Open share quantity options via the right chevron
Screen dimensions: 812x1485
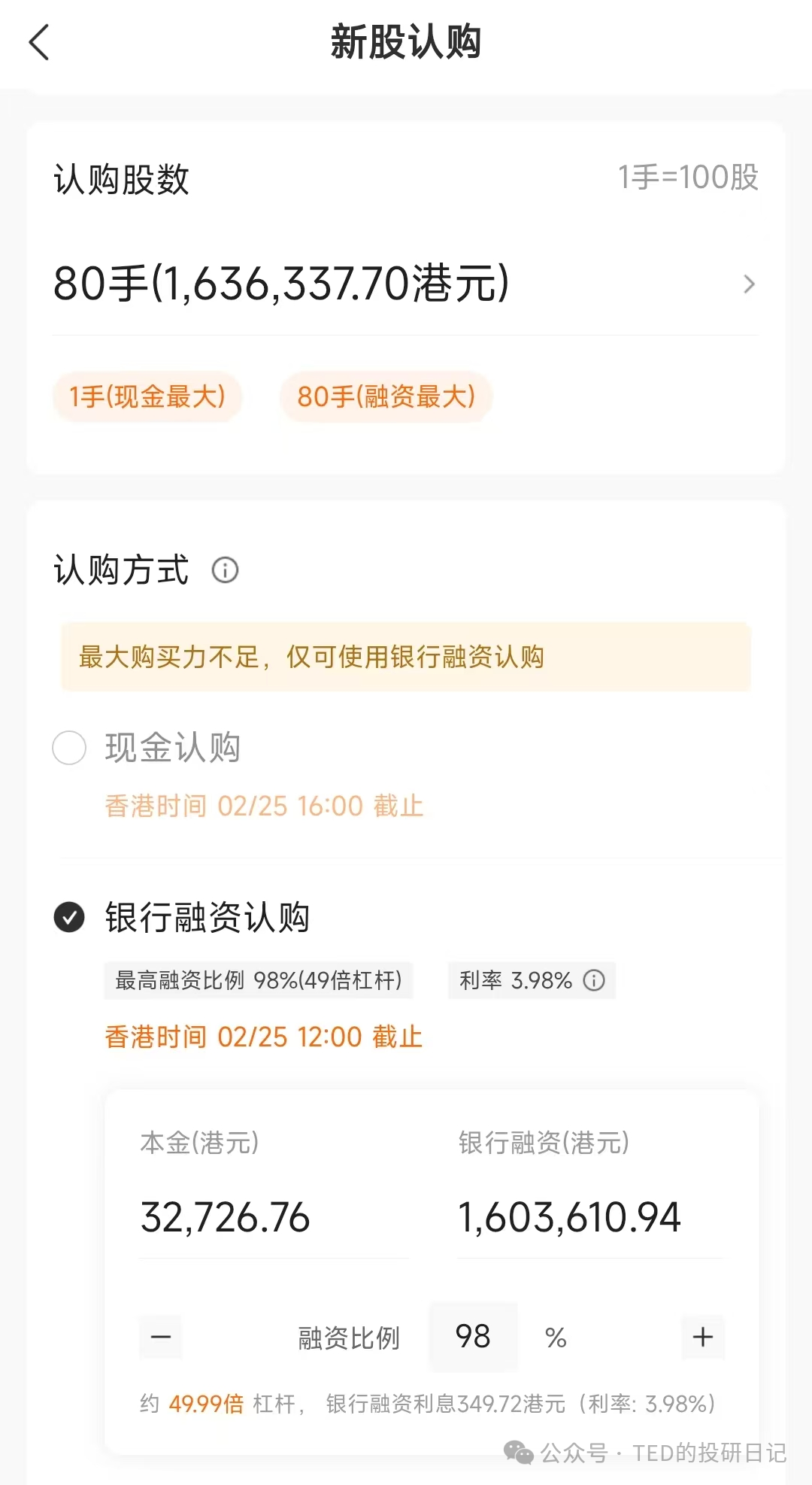click(x=748, y=284)
